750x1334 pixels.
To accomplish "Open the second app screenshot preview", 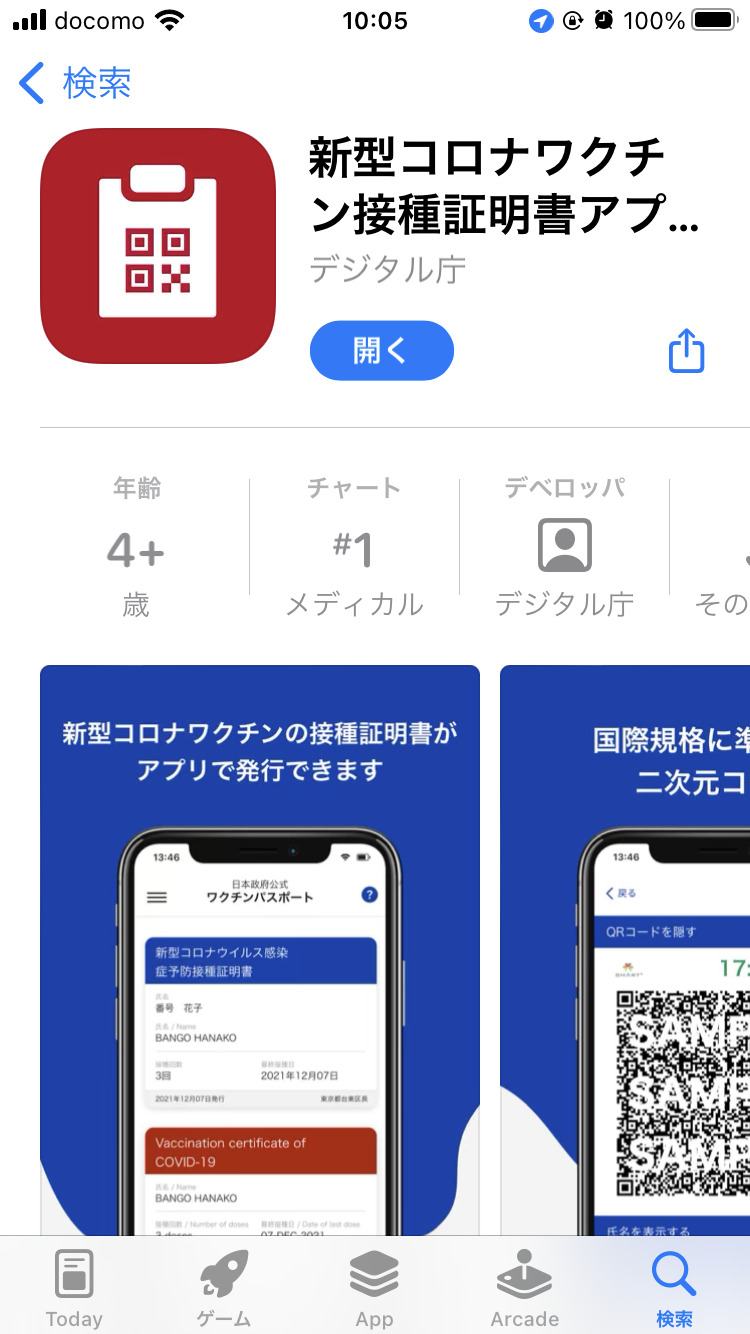I will point(625,950).
